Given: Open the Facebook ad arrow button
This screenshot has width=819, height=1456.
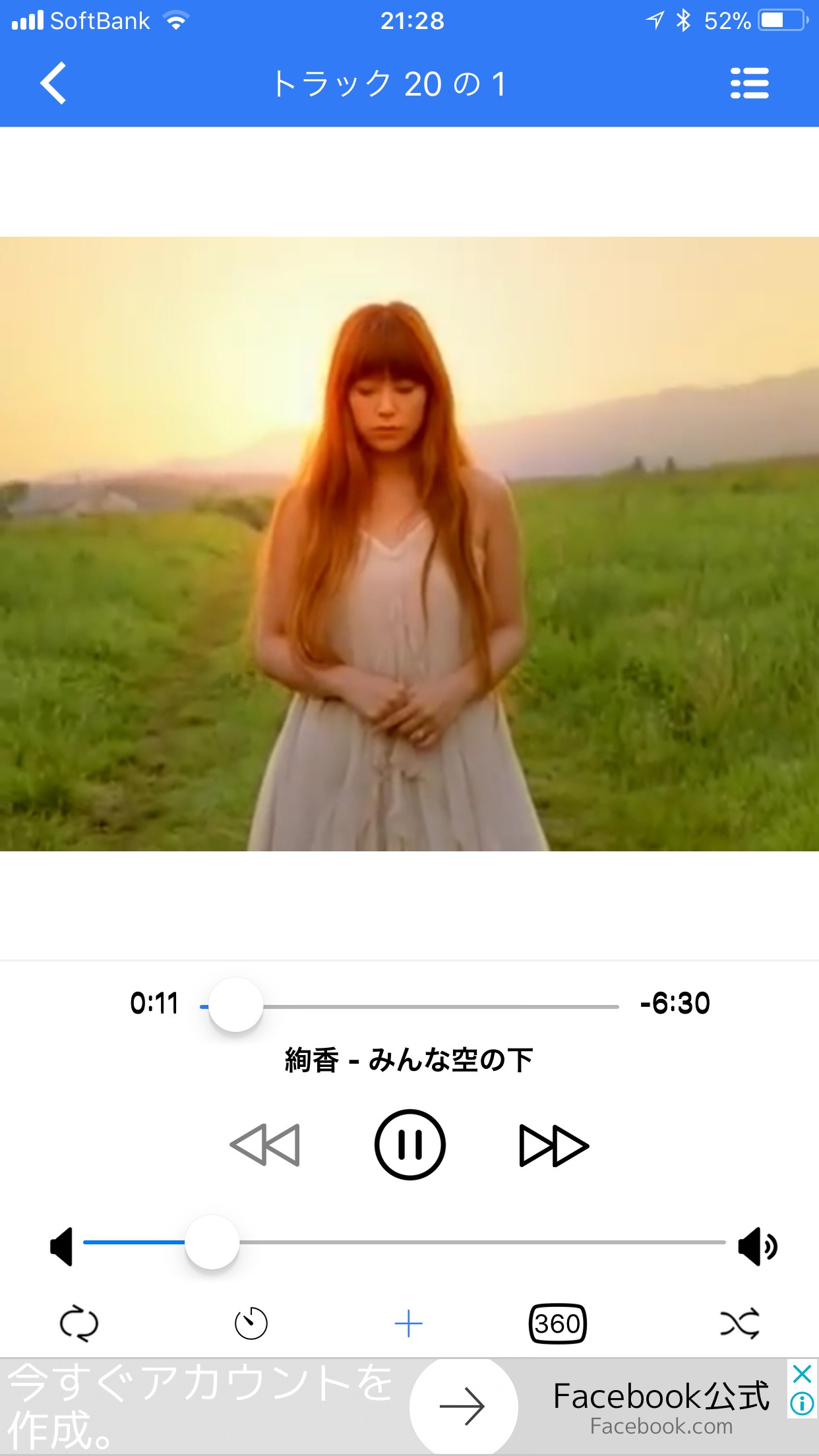Looking at the screenshot, I should coord(463,1407).
